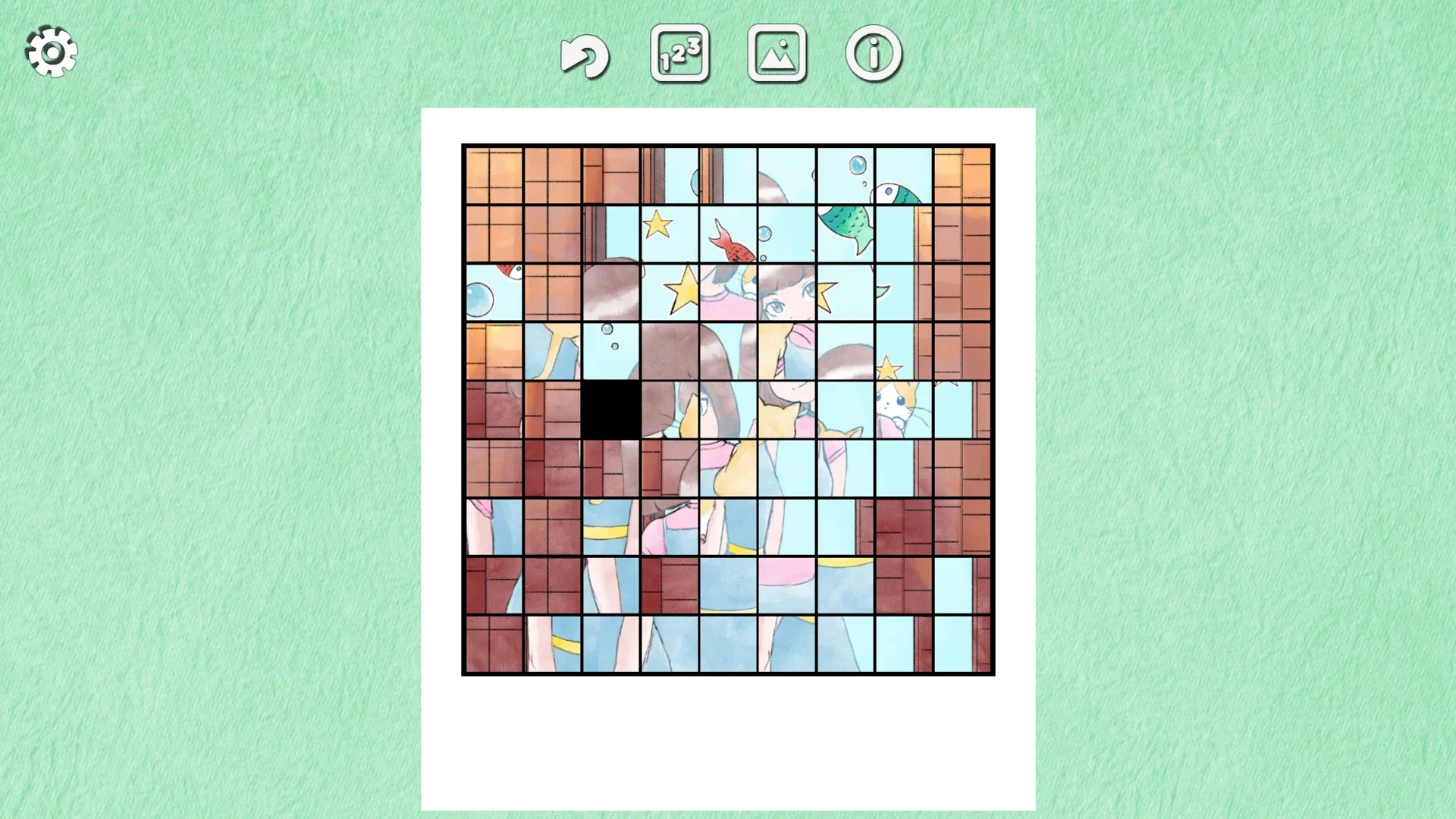
Task: Open the settings gear
Action: pos(52,52)
